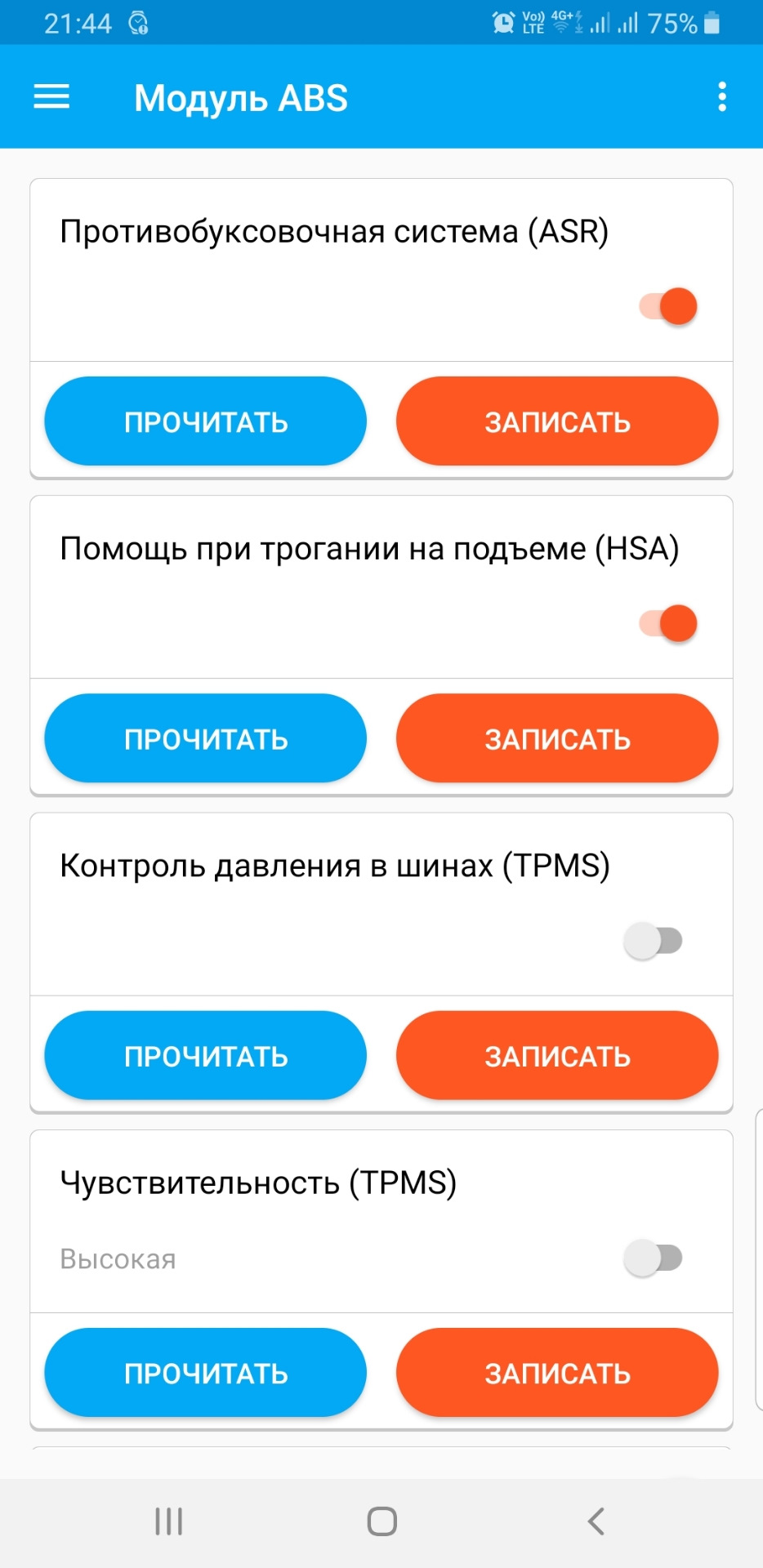This screenshot has width=763, height=1568.
Task: Turn off the HSA hill start assist switch
Action: coord(664,622)
